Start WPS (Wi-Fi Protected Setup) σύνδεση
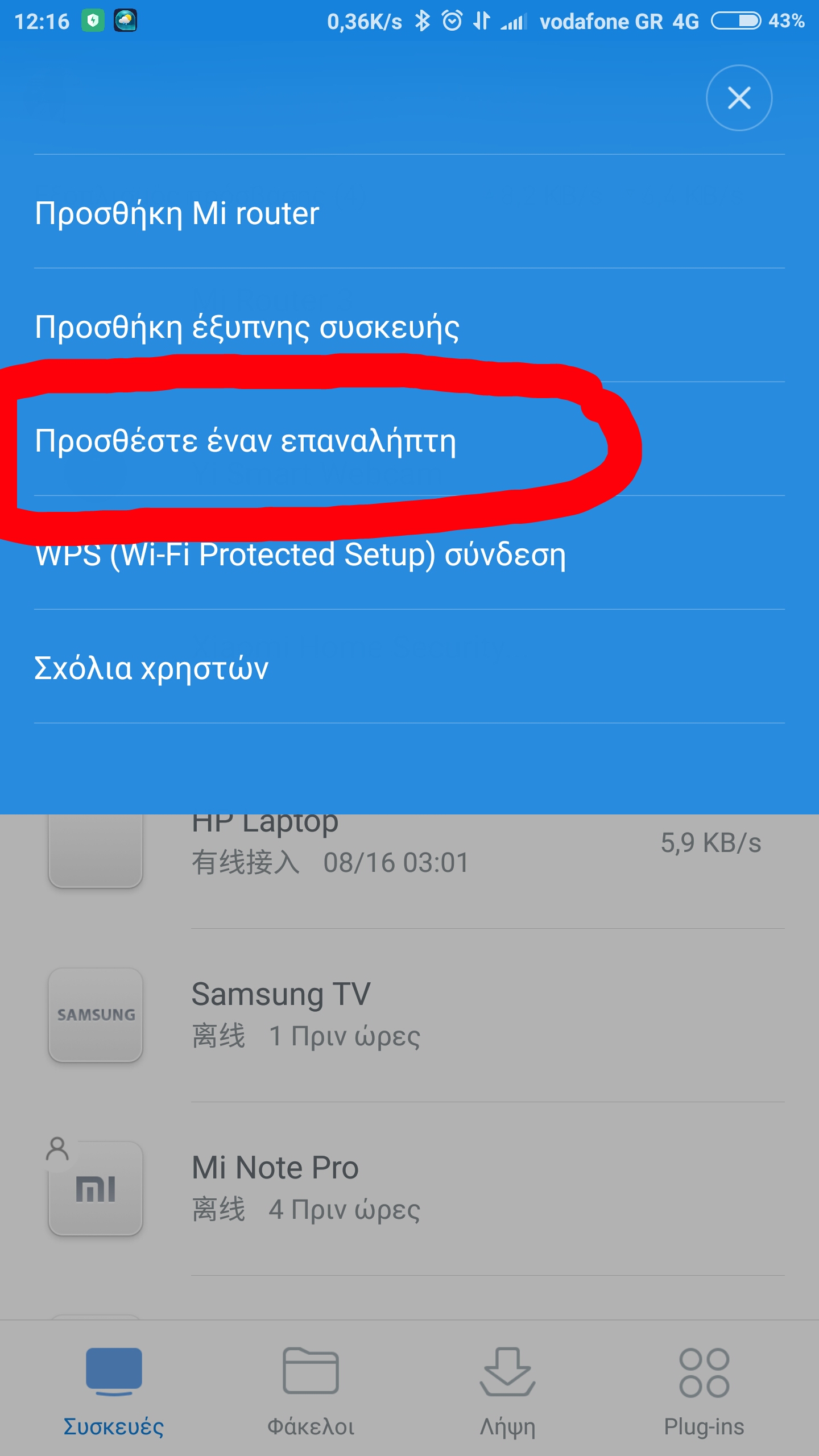 coord(300,555)
